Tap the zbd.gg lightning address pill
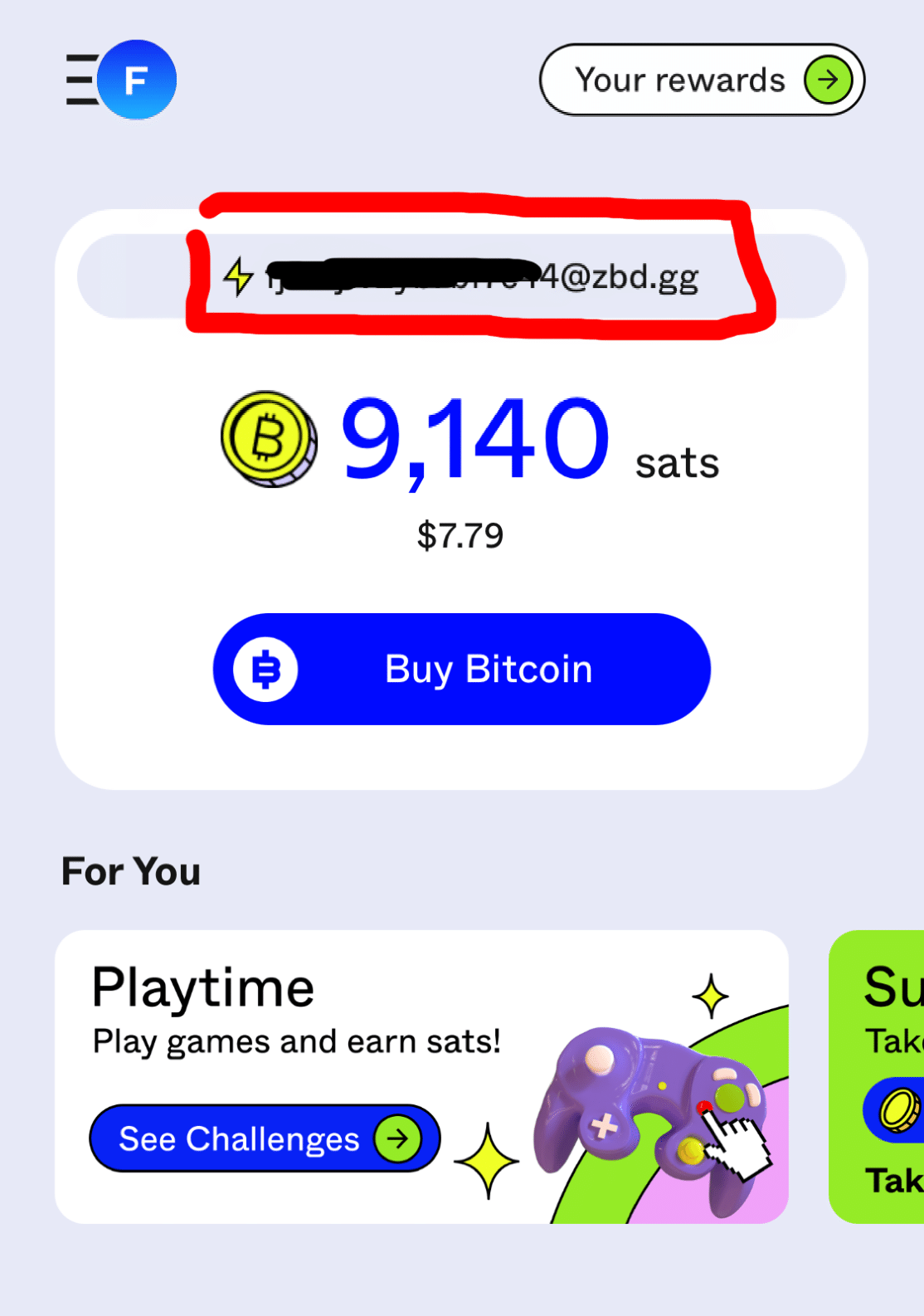The height and width of the screenshot is (1316, 924). tap(461, 276)
